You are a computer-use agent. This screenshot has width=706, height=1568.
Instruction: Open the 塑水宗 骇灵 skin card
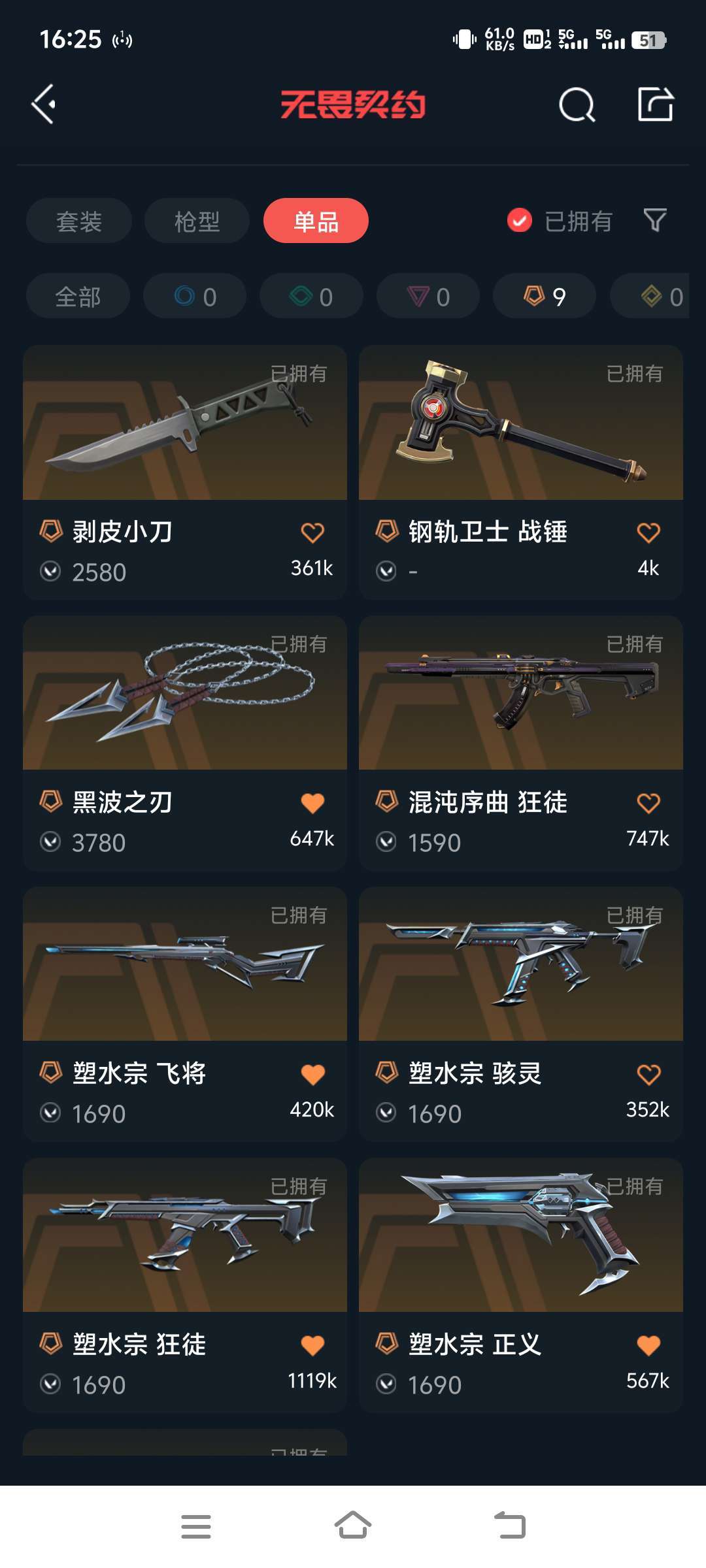[521, 1014]
